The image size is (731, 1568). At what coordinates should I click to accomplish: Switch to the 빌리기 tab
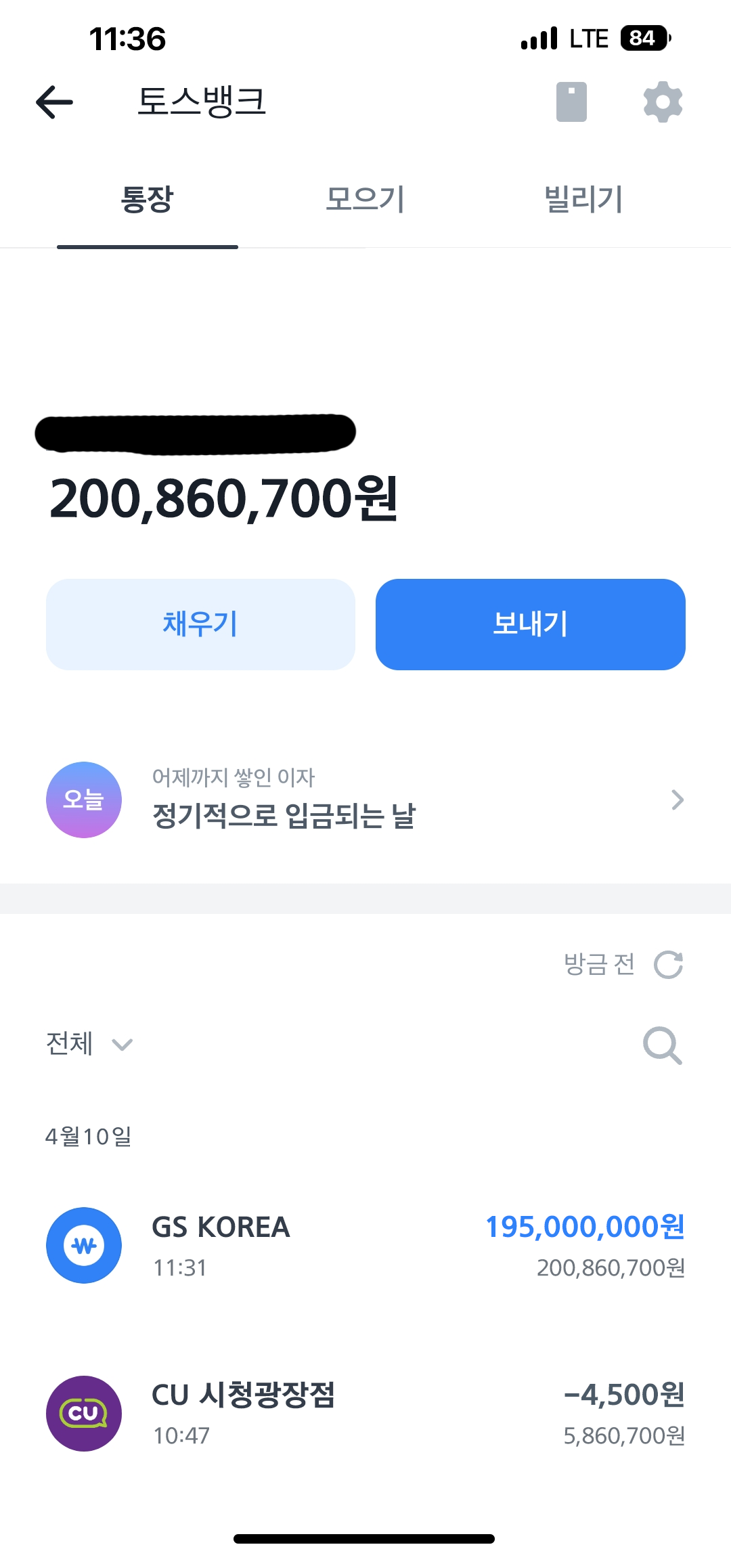point(583,199)
